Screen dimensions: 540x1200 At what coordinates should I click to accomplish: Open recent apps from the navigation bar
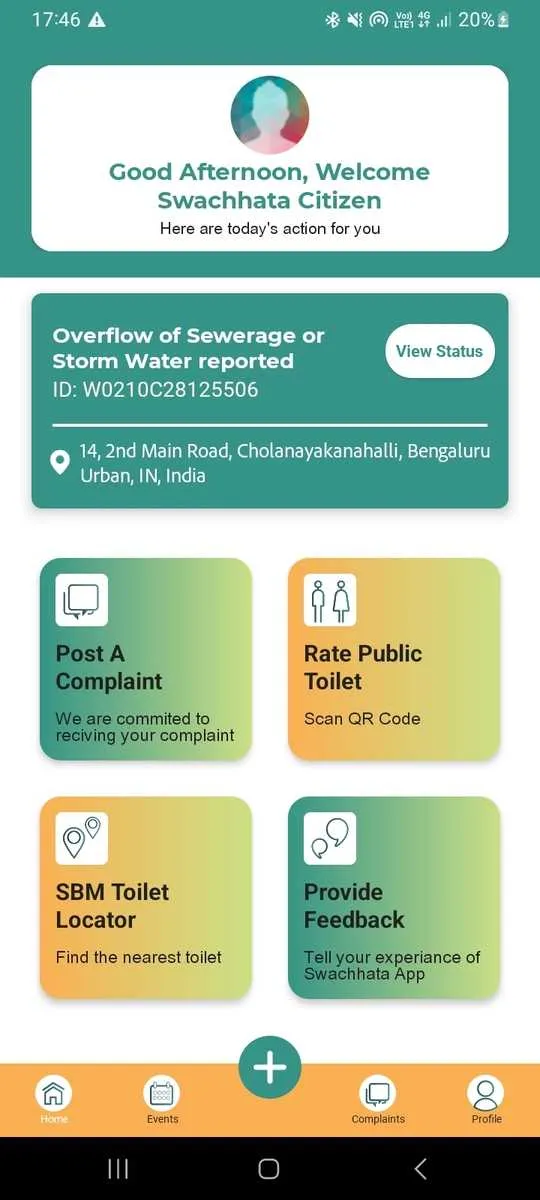pos(118,1168)
